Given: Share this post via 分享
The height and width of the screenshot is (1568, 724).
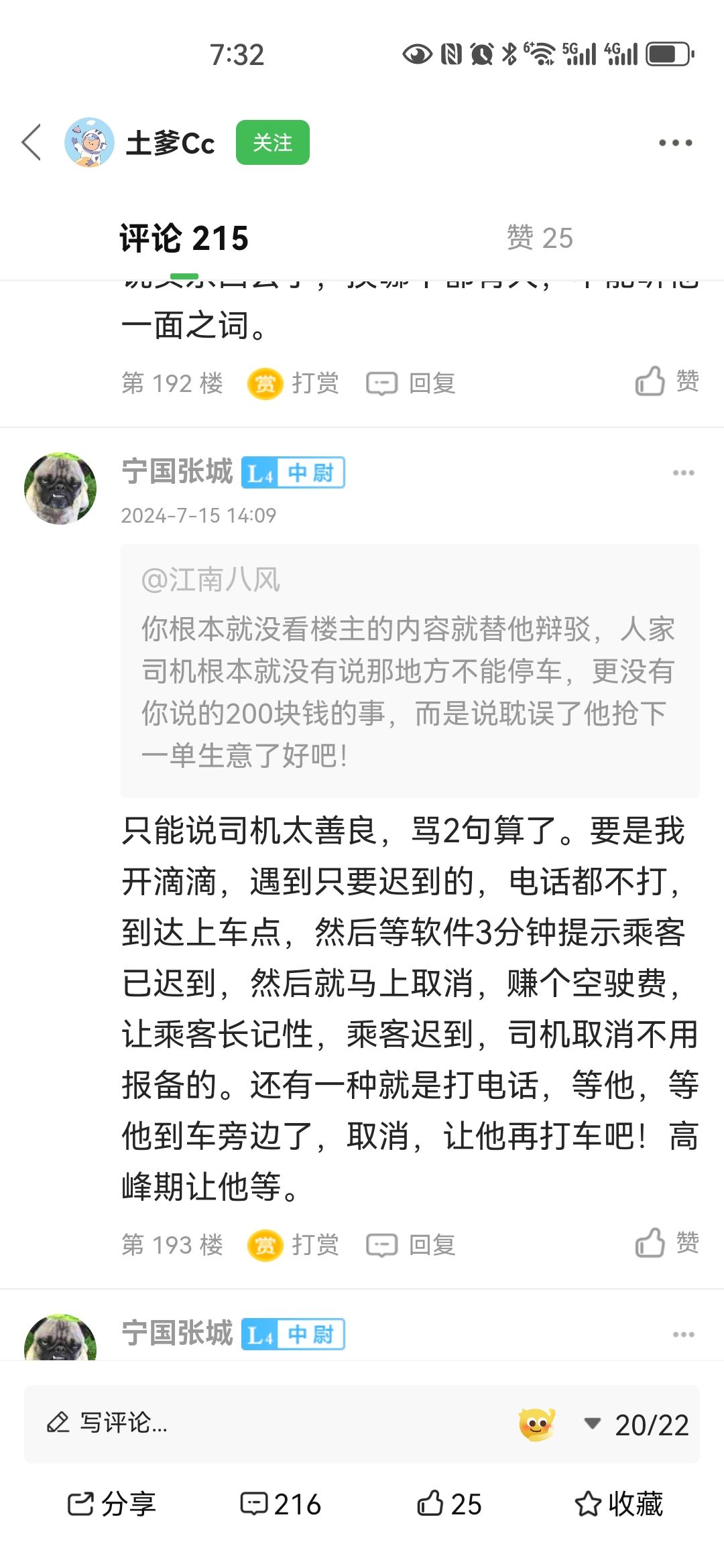Looking at the screenshot, I should pos(112,1504).
